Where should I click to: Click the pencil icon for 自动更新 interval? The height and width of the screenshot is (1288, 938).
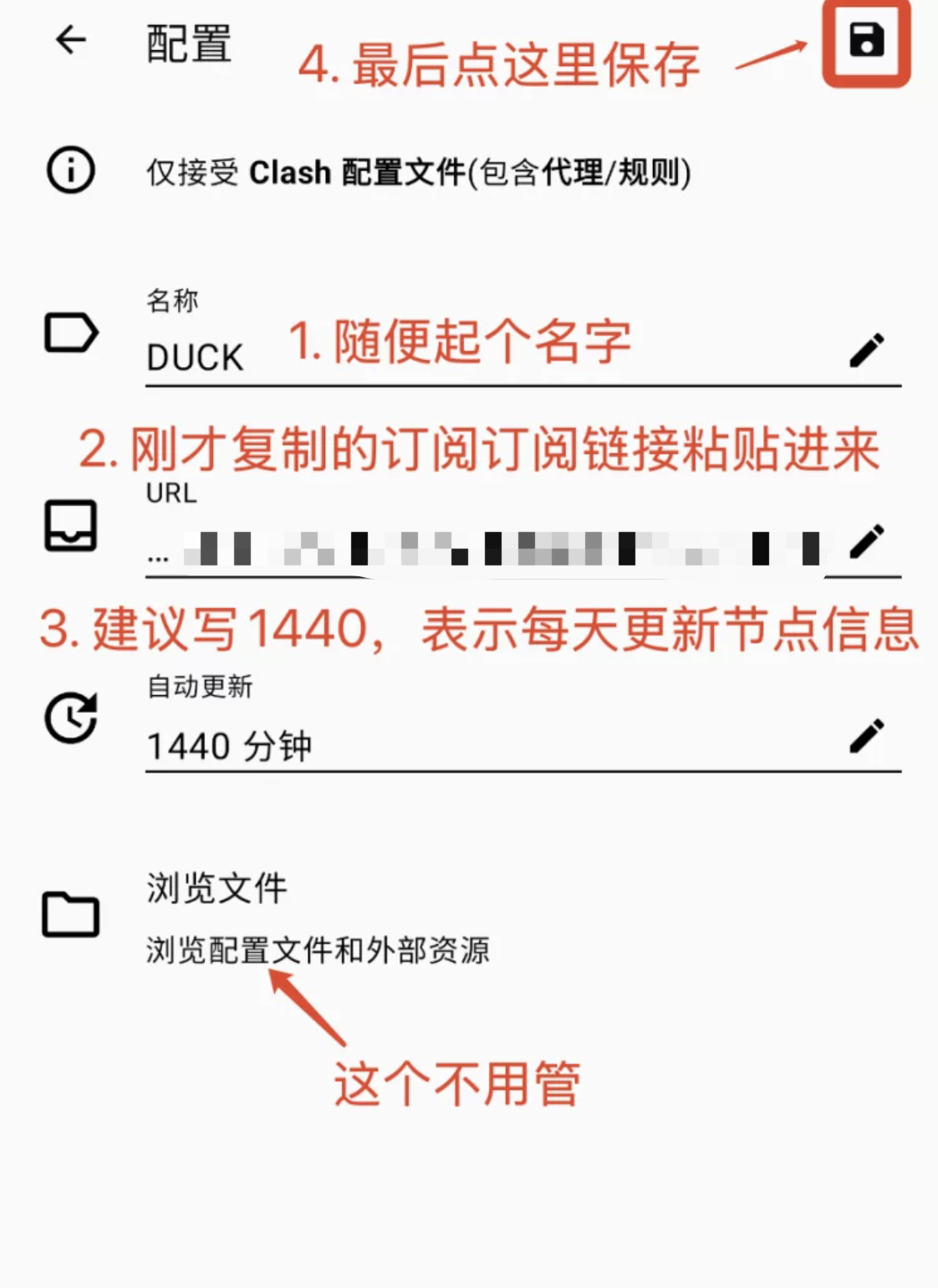(x=867, y=736)
